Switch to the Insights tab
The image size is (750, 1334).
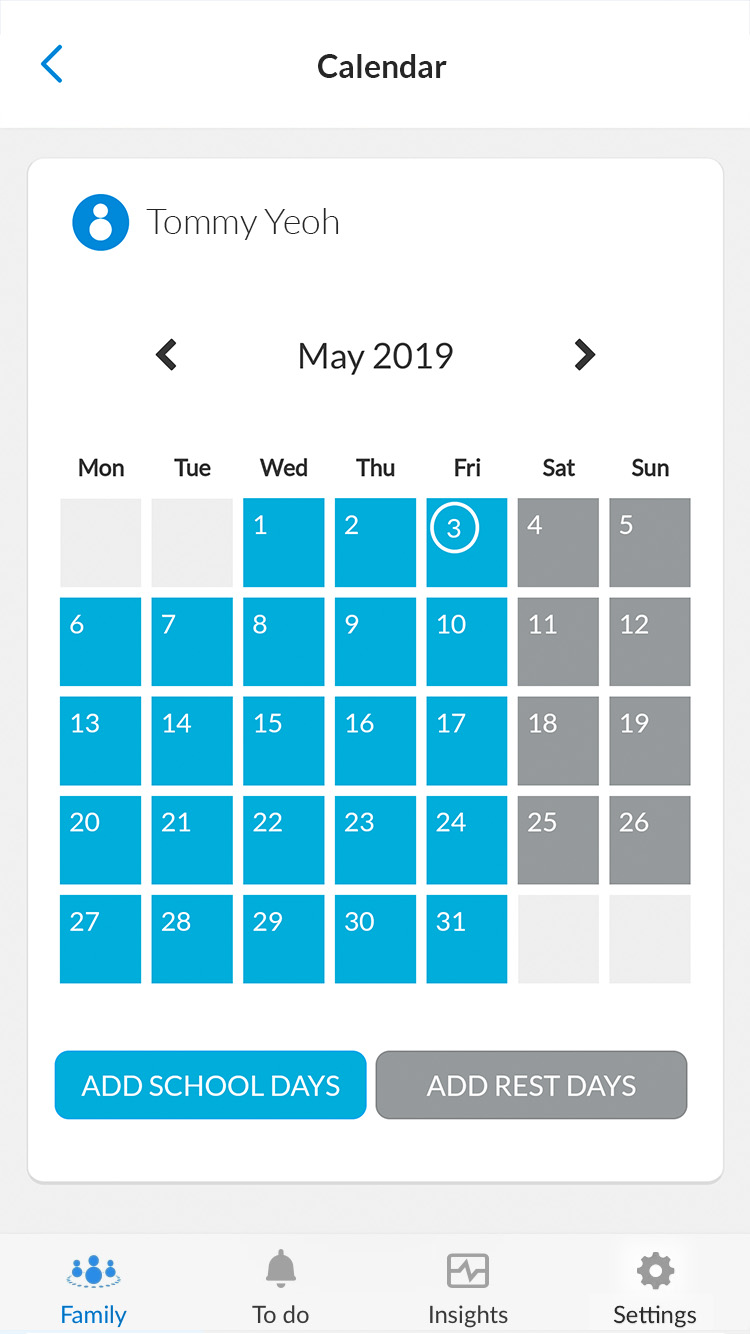click(x=468, y=1289)
